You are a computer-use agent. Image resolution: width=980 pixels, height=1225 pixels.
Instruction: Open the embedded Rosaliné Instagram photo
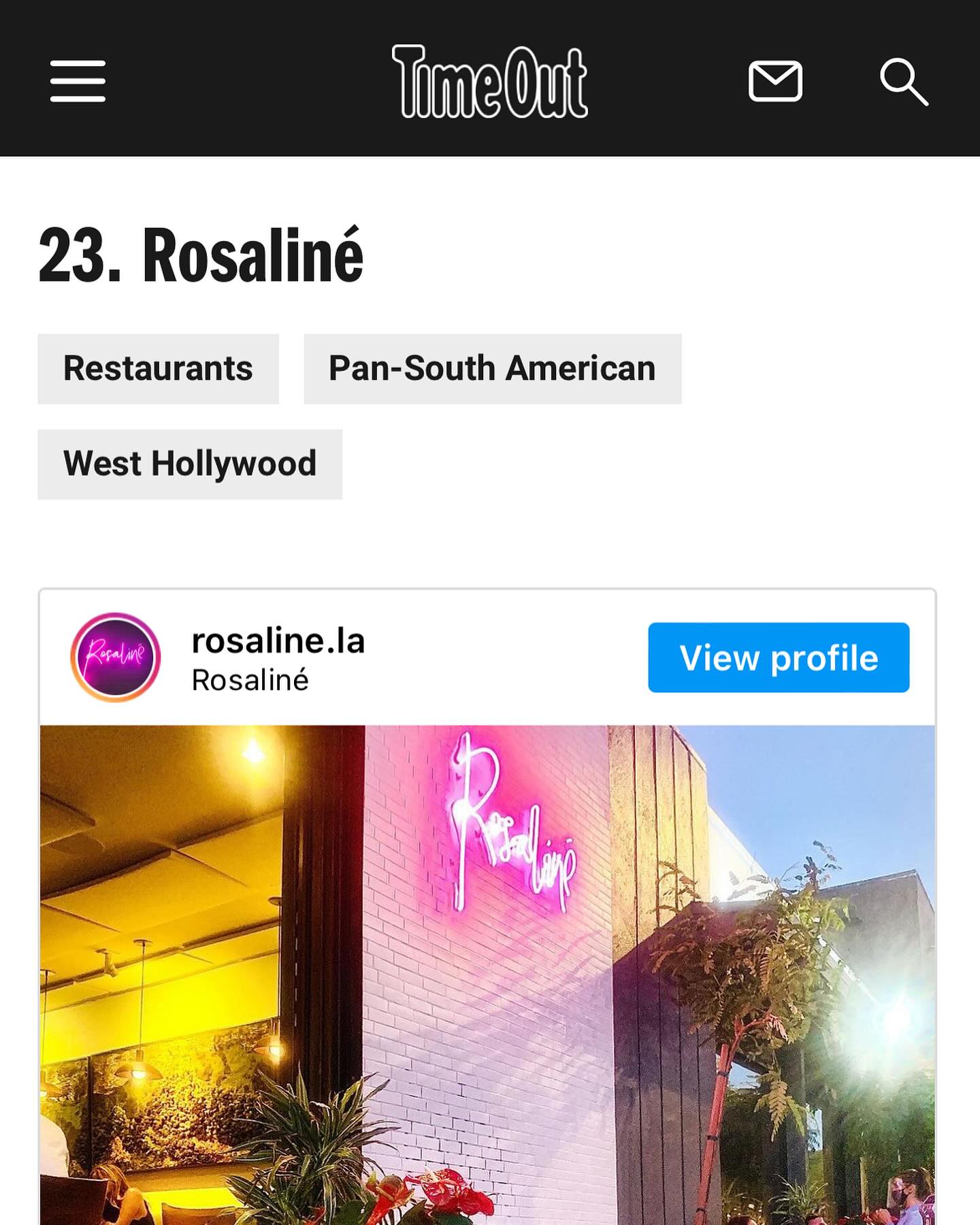tap(487, 973)
